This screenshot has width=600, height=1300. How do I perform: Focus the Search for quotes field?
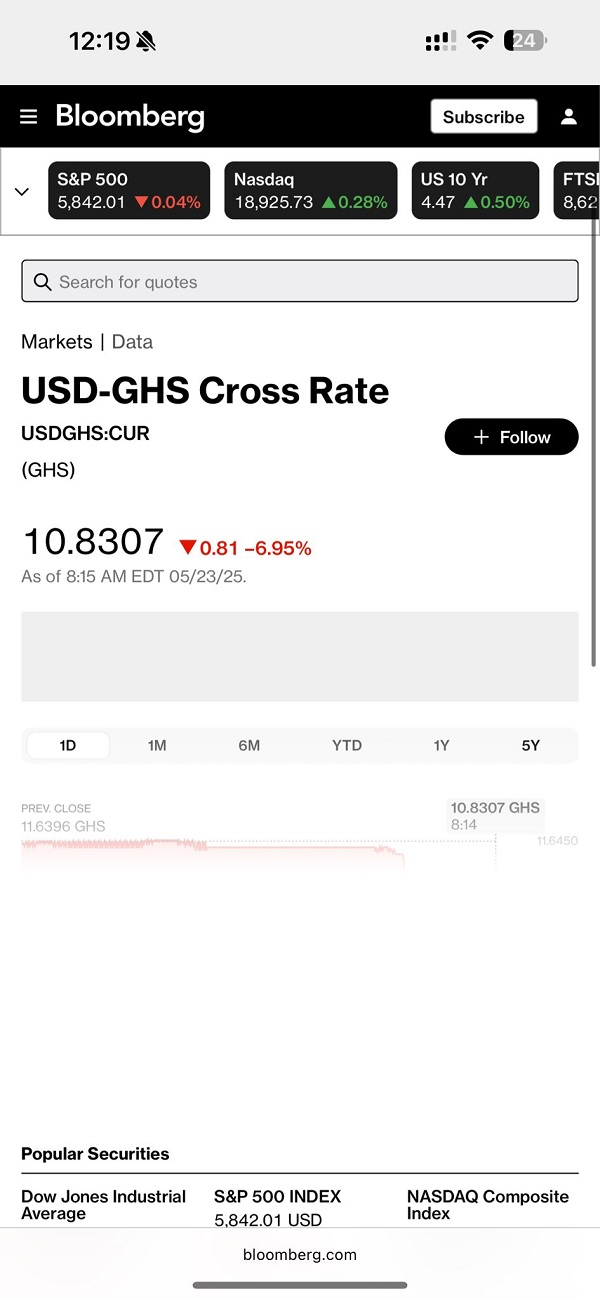(300, 282)
